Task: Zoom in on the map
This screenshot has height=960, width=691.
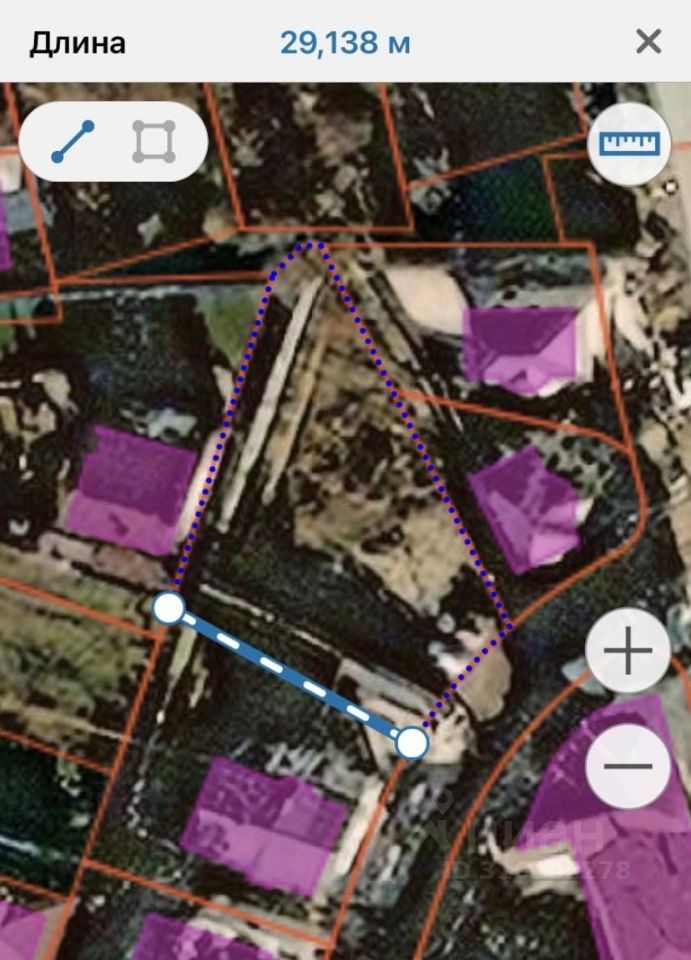Action: click(628, 653)
